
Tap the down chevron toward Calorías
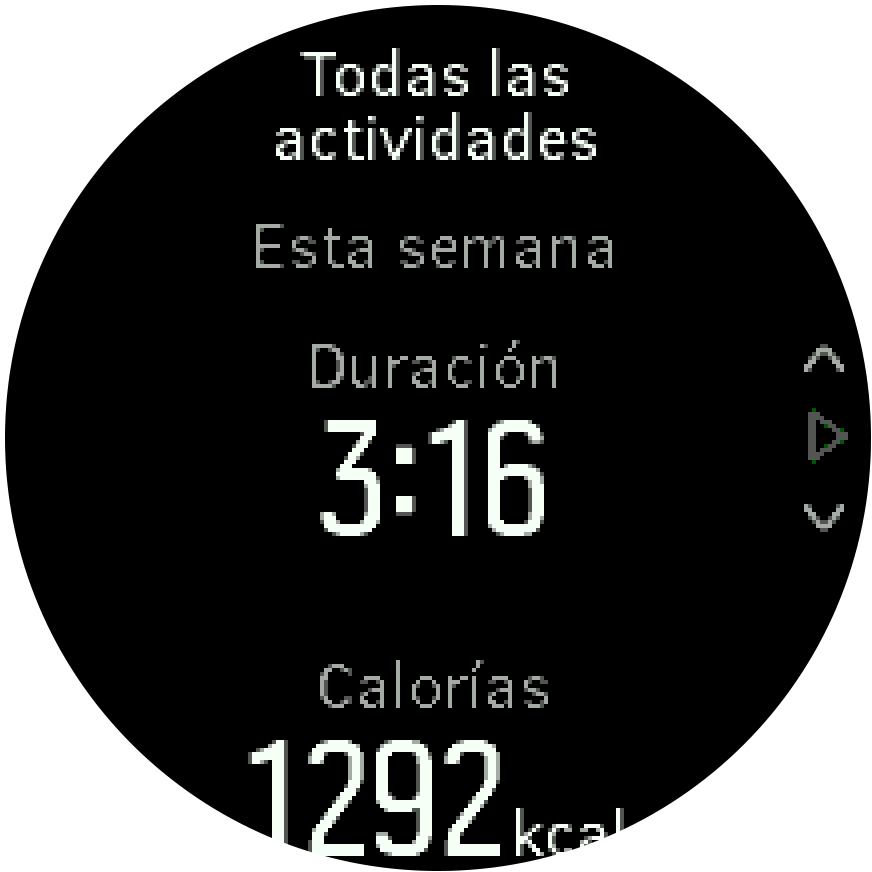coord(824,516)
